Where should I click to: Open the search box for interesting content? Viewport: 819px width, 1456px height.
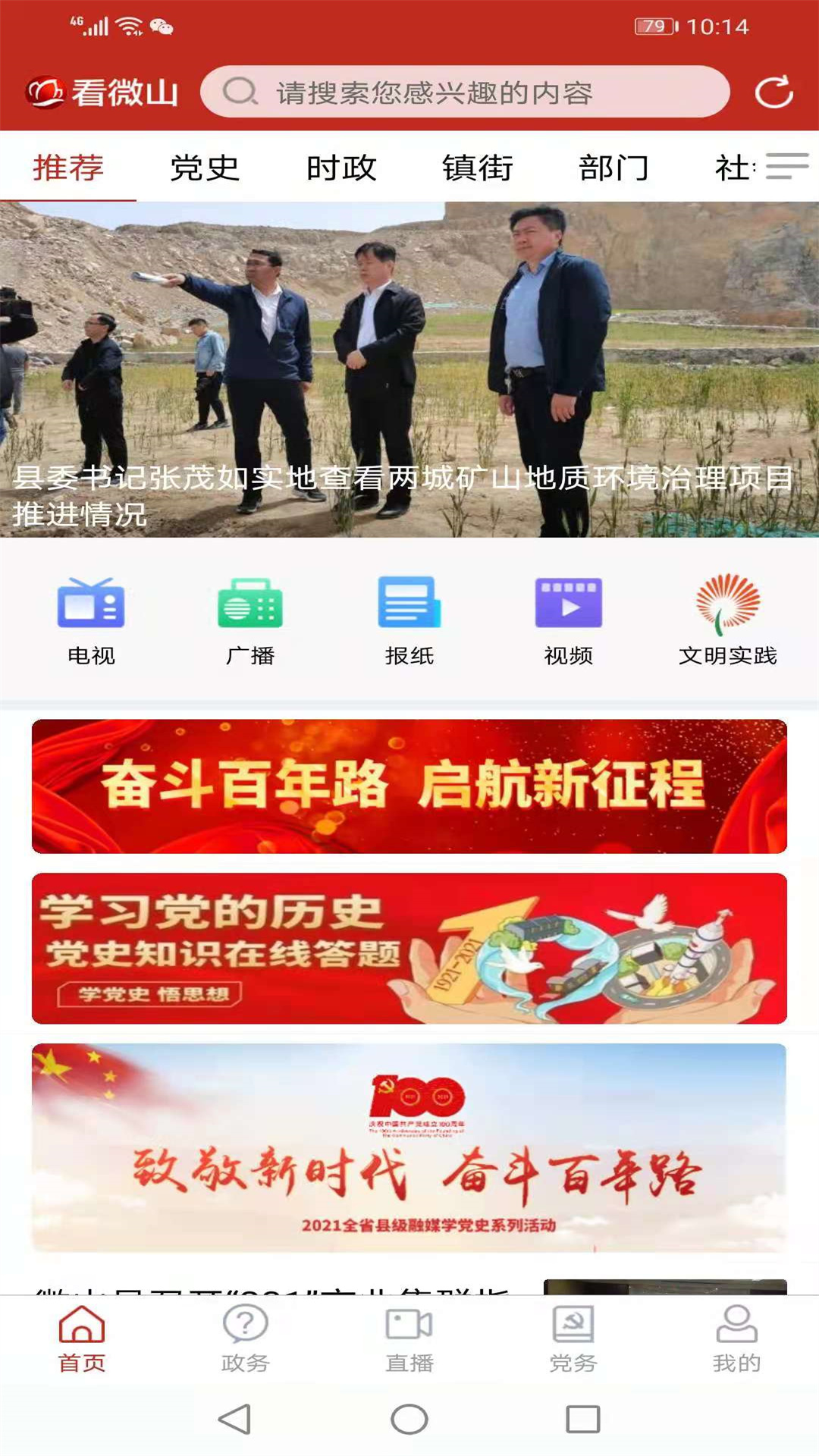(x=464, y=93)
